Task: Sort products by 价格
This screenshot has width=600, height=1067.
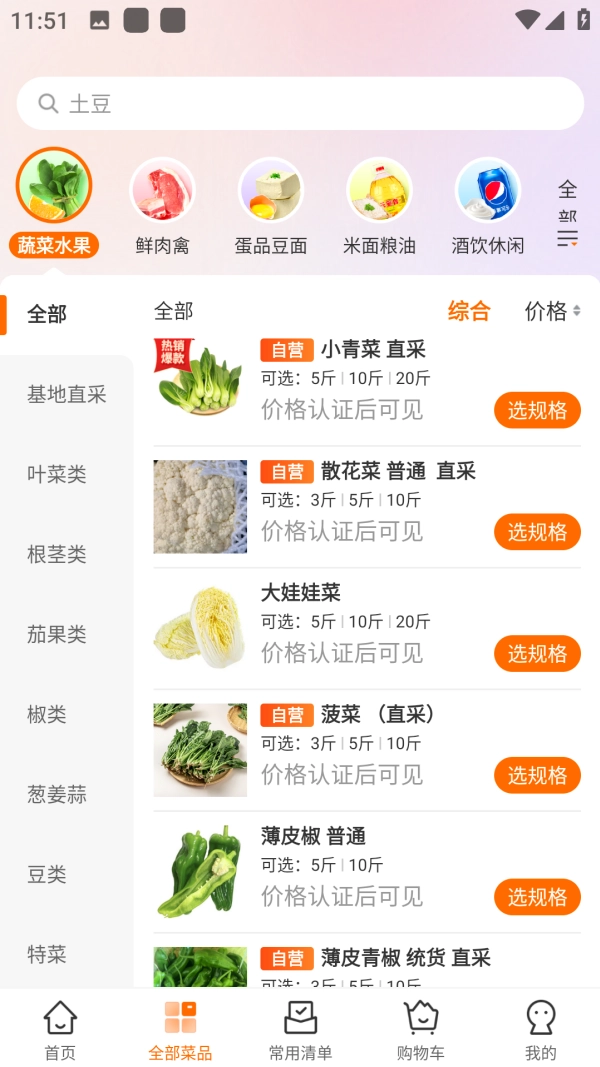Action: (x=552, y=311)
